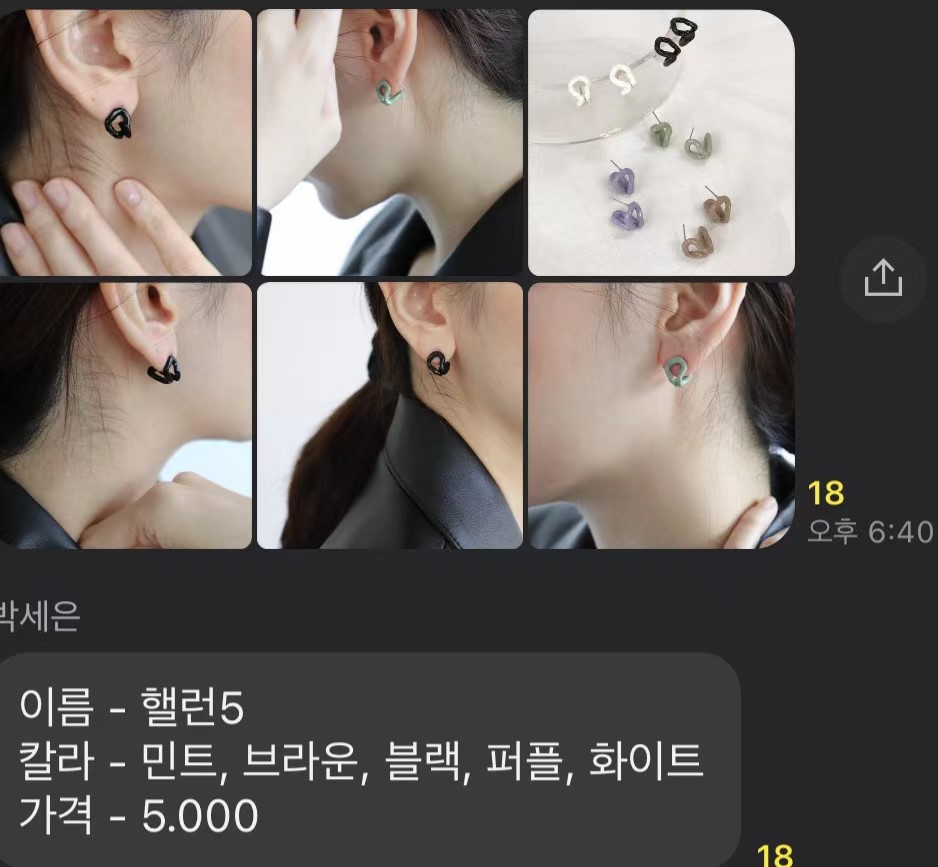This screenshot has height=867, width=938.
Task: Open the photo with black earring and ponytail
Action: pyautogui.click(x=390, y=415)
